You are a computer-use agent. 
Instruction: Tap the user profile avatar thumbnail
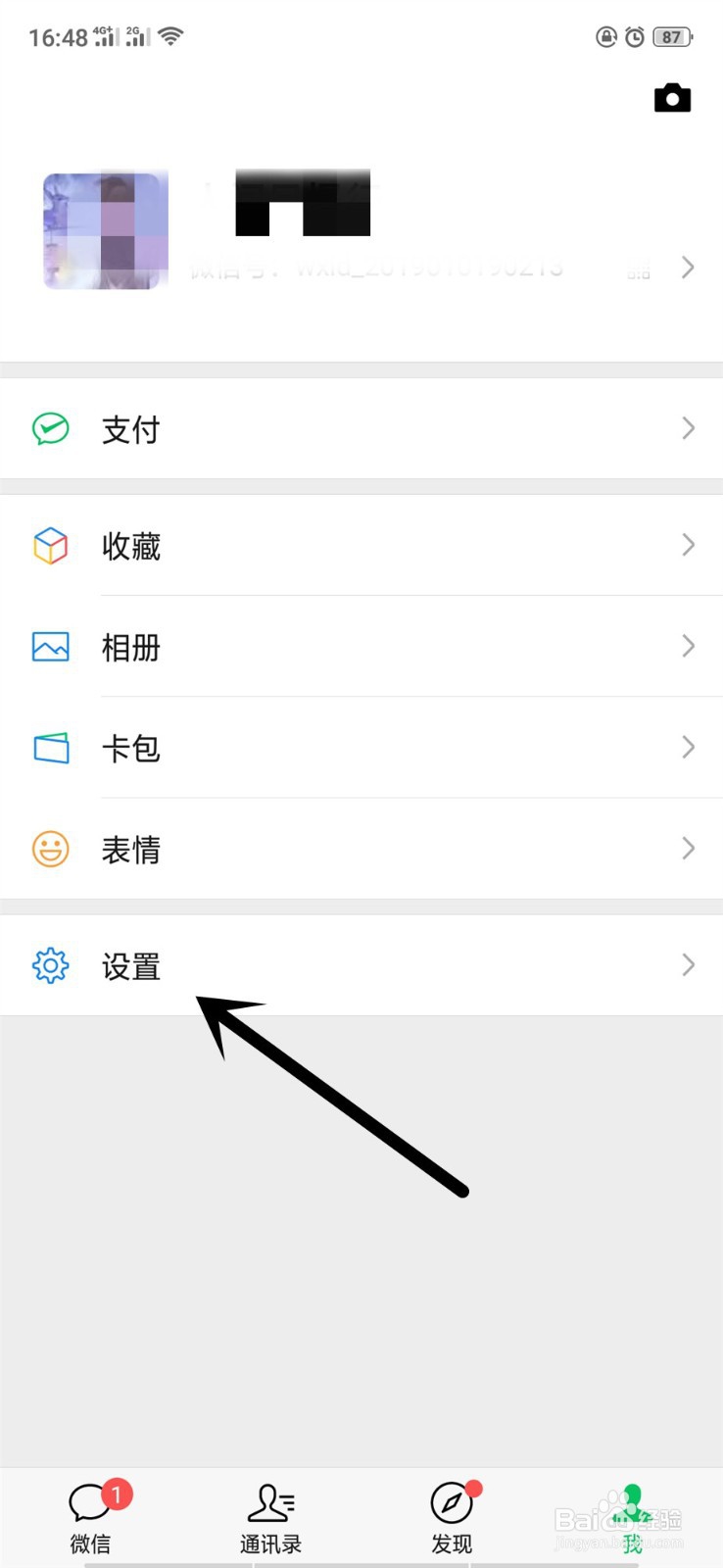pos(105,231)
